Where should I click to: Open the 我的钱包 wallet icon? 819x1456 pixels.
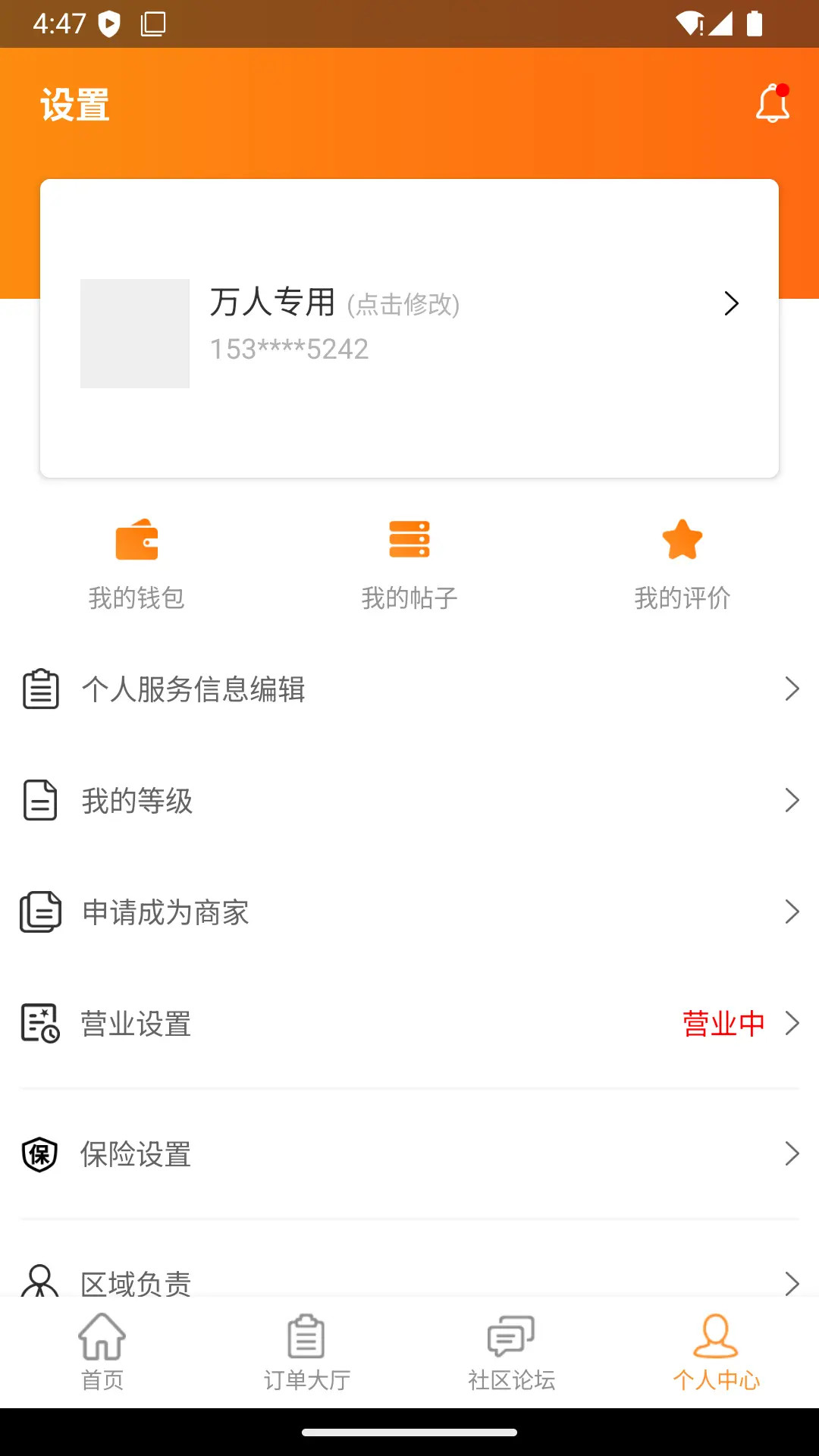click(x=136, y=540)
